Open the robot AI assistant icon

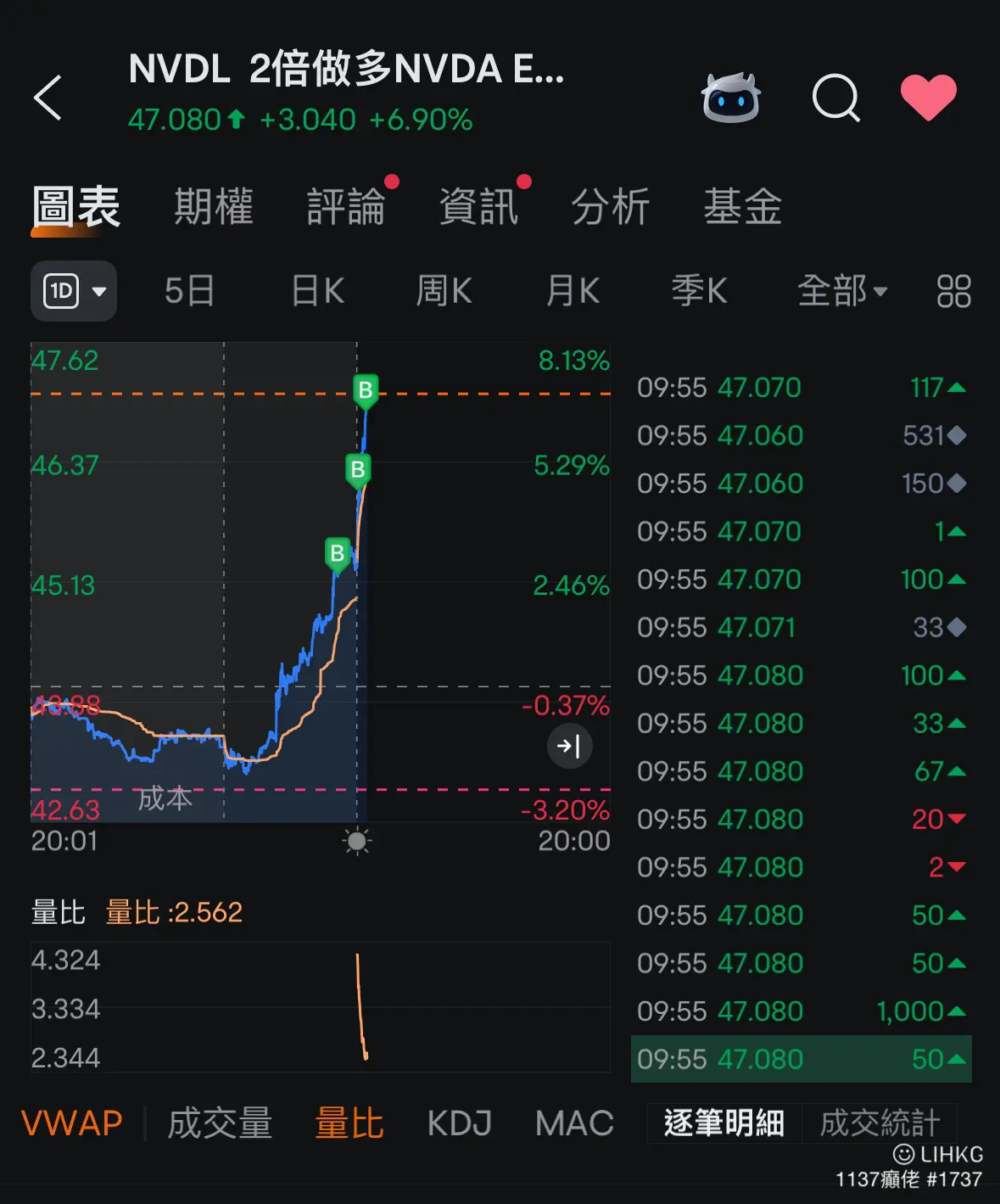pos(731,98)
